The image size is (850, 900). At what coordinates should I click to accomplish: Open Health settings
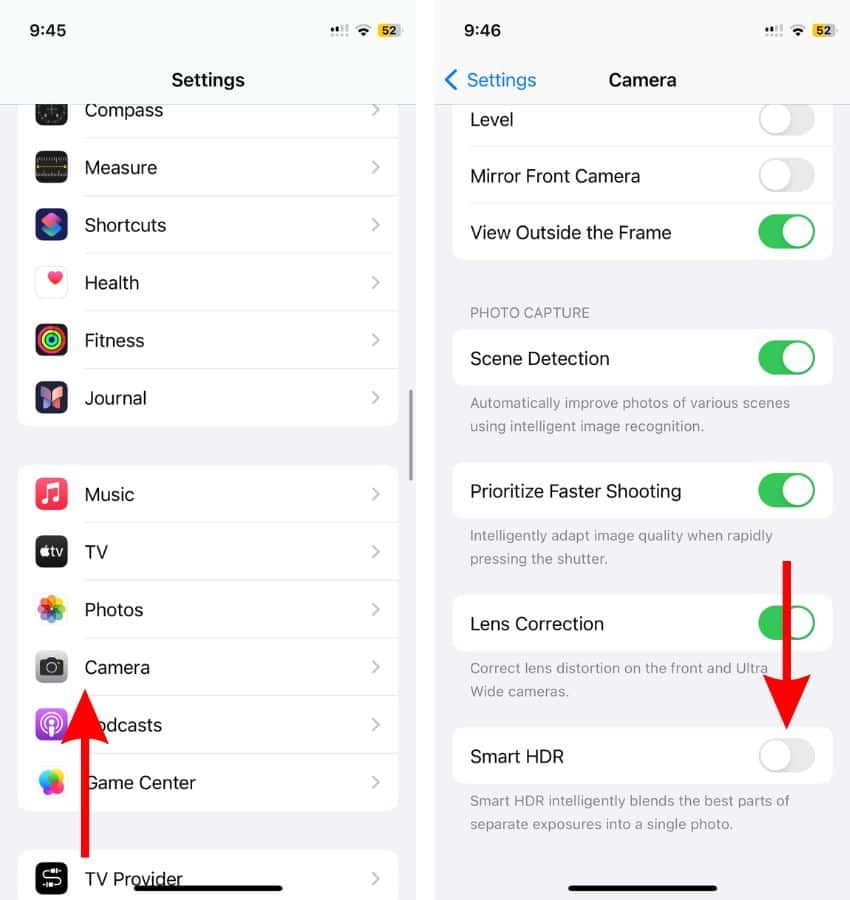pos(207,283)
